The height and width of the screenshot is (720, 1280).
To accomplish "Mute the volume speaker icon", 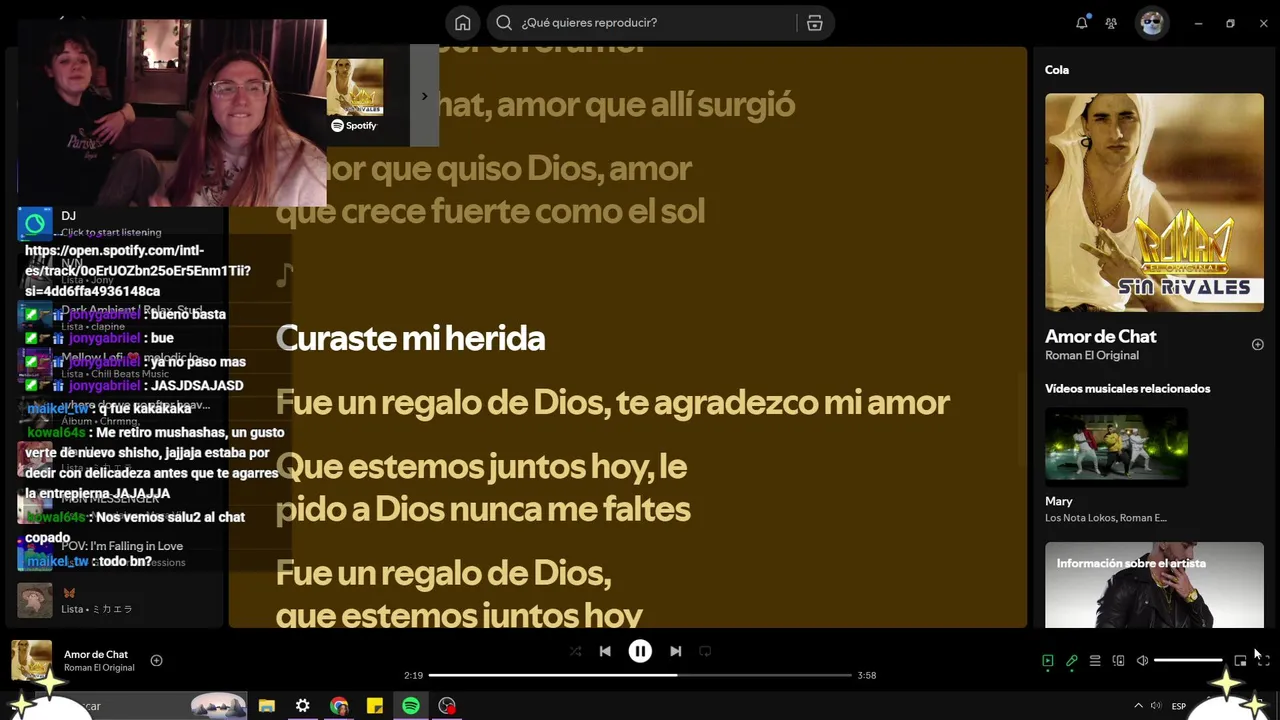I will coord(1142,661).
